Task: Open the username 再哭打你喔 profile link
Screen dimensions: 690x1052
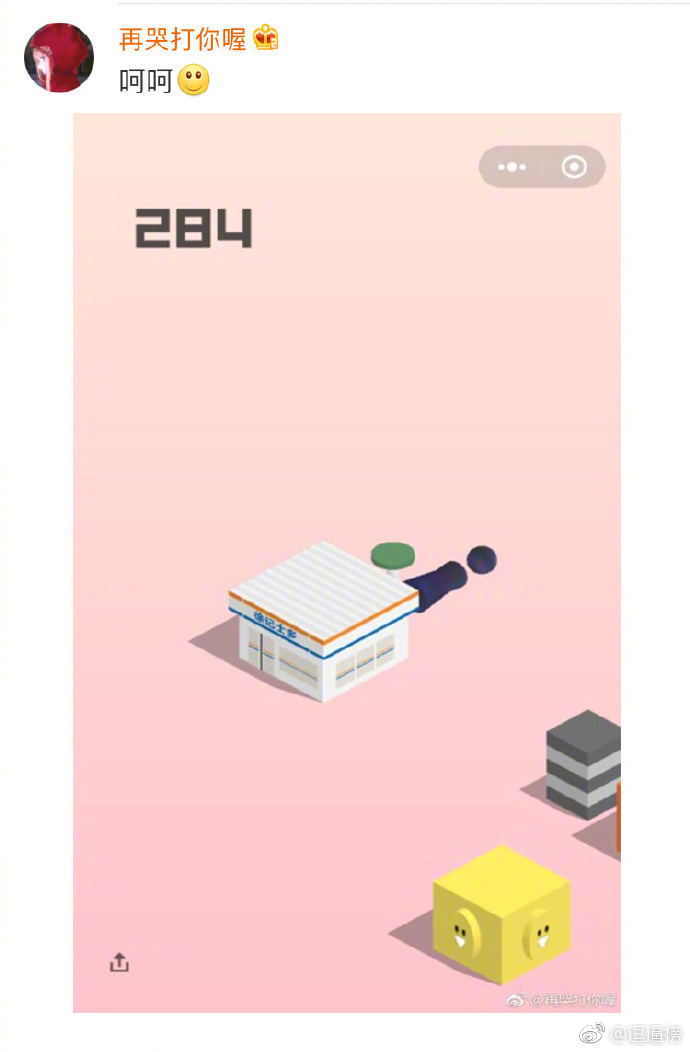Action: click(182, 39)
